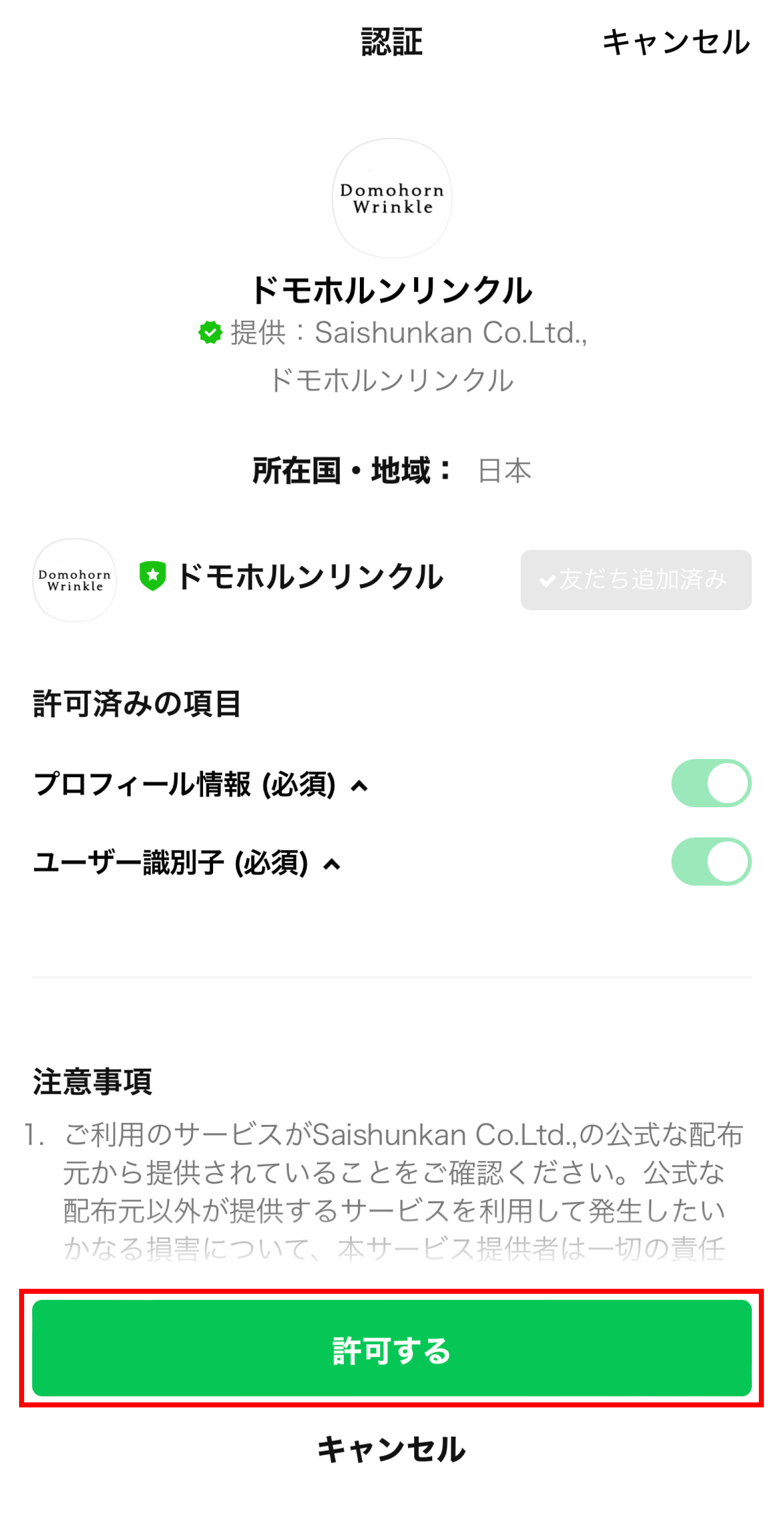Toggle the ユーザー識別子 switch
The width and height of the screenshot is (784, 1518).
[710, 862]
